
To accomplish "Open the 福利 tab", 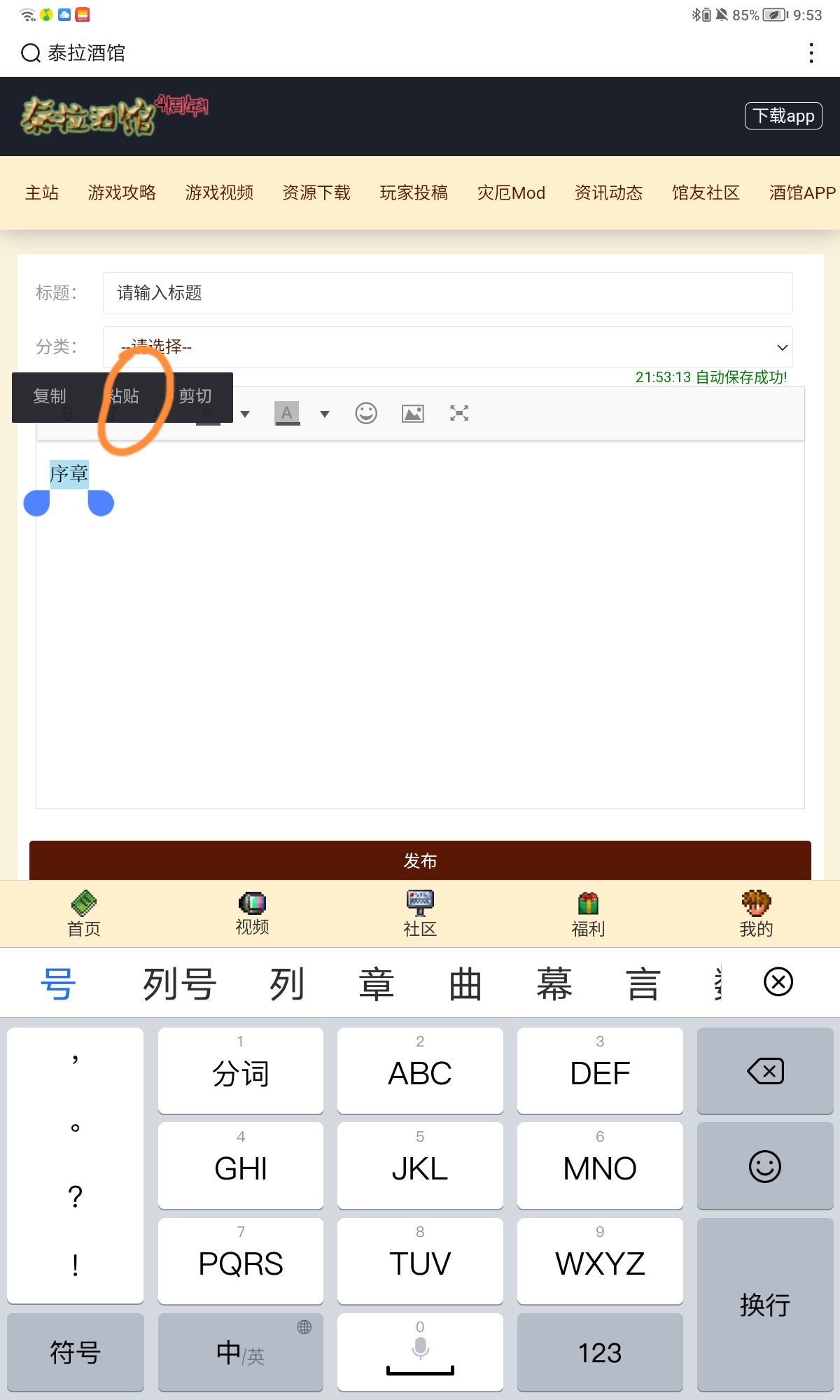I will coord(588,913).
